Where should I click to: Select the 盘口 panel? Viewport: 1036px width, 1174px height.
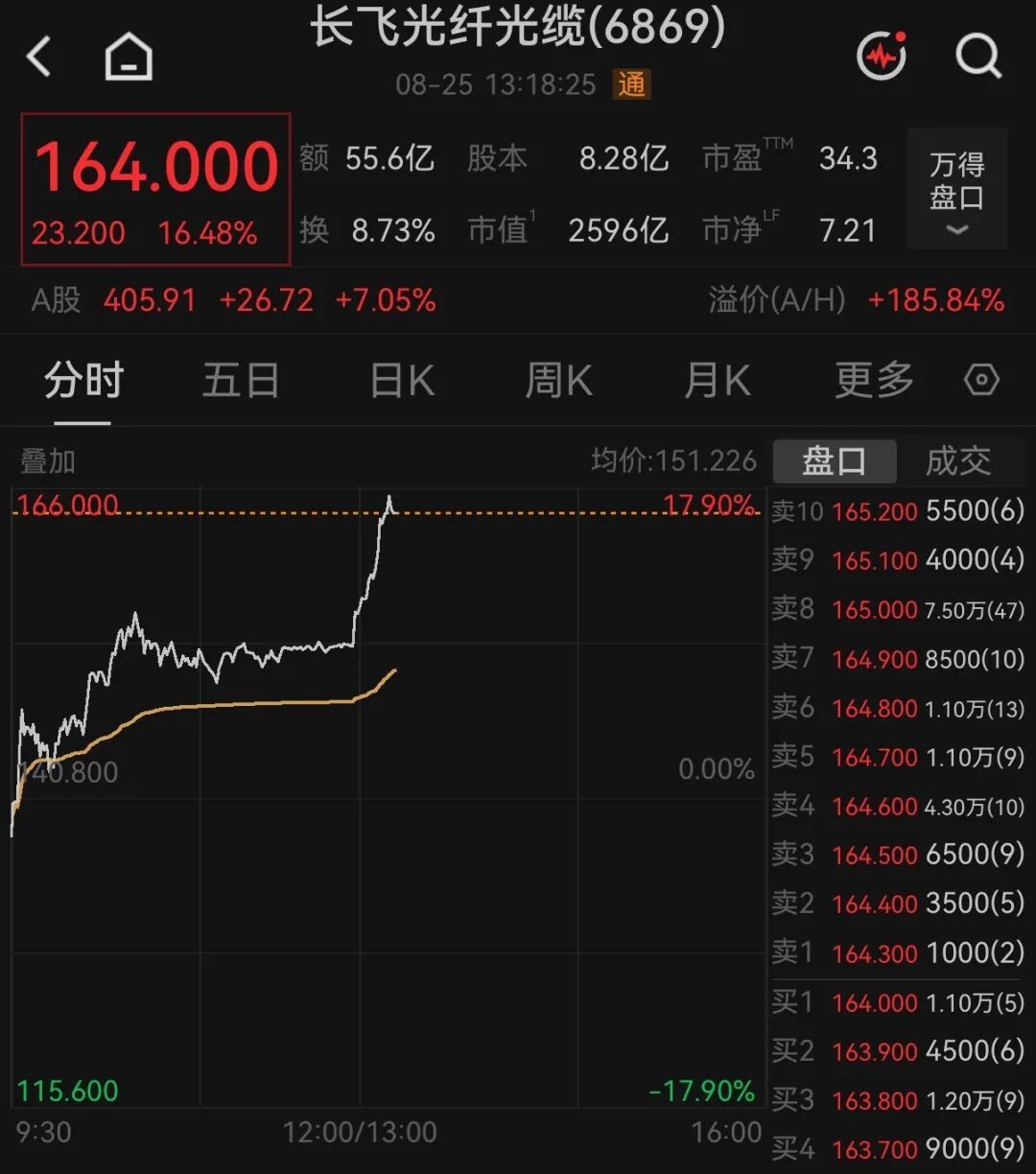coord(835,461)
